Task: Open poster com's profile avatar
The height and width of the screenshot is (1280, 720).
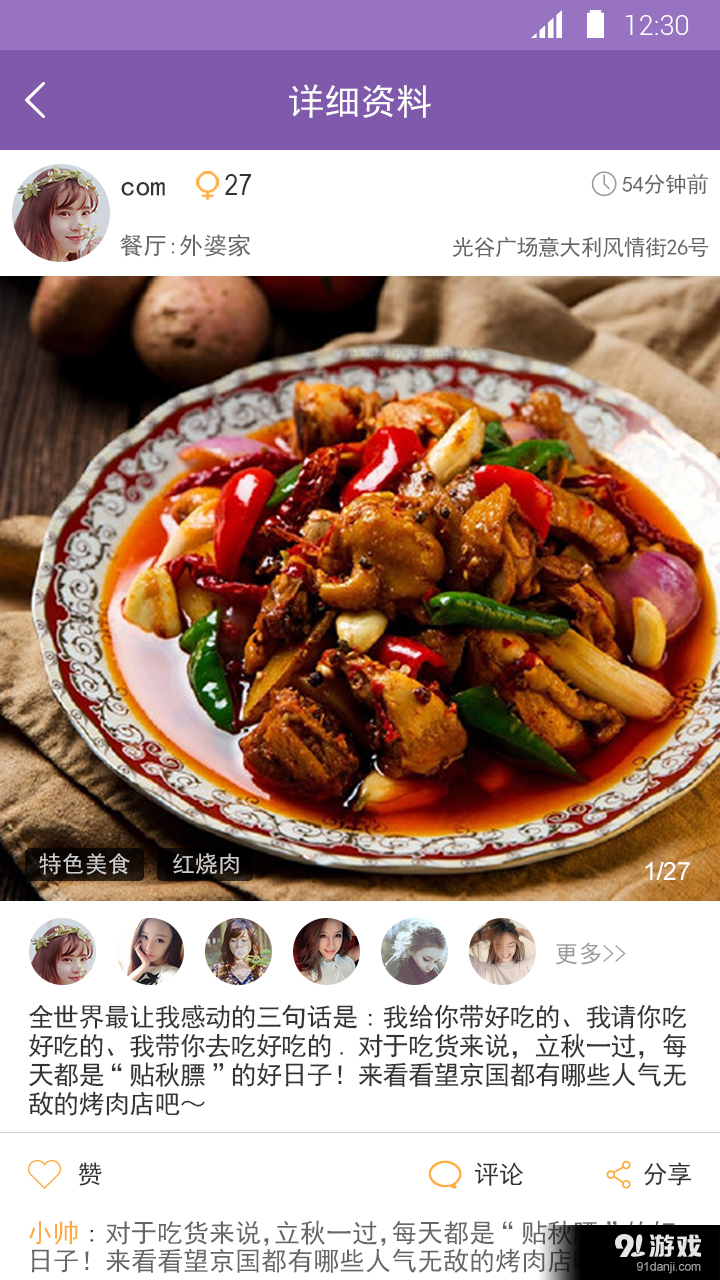Action: point(61,213)
